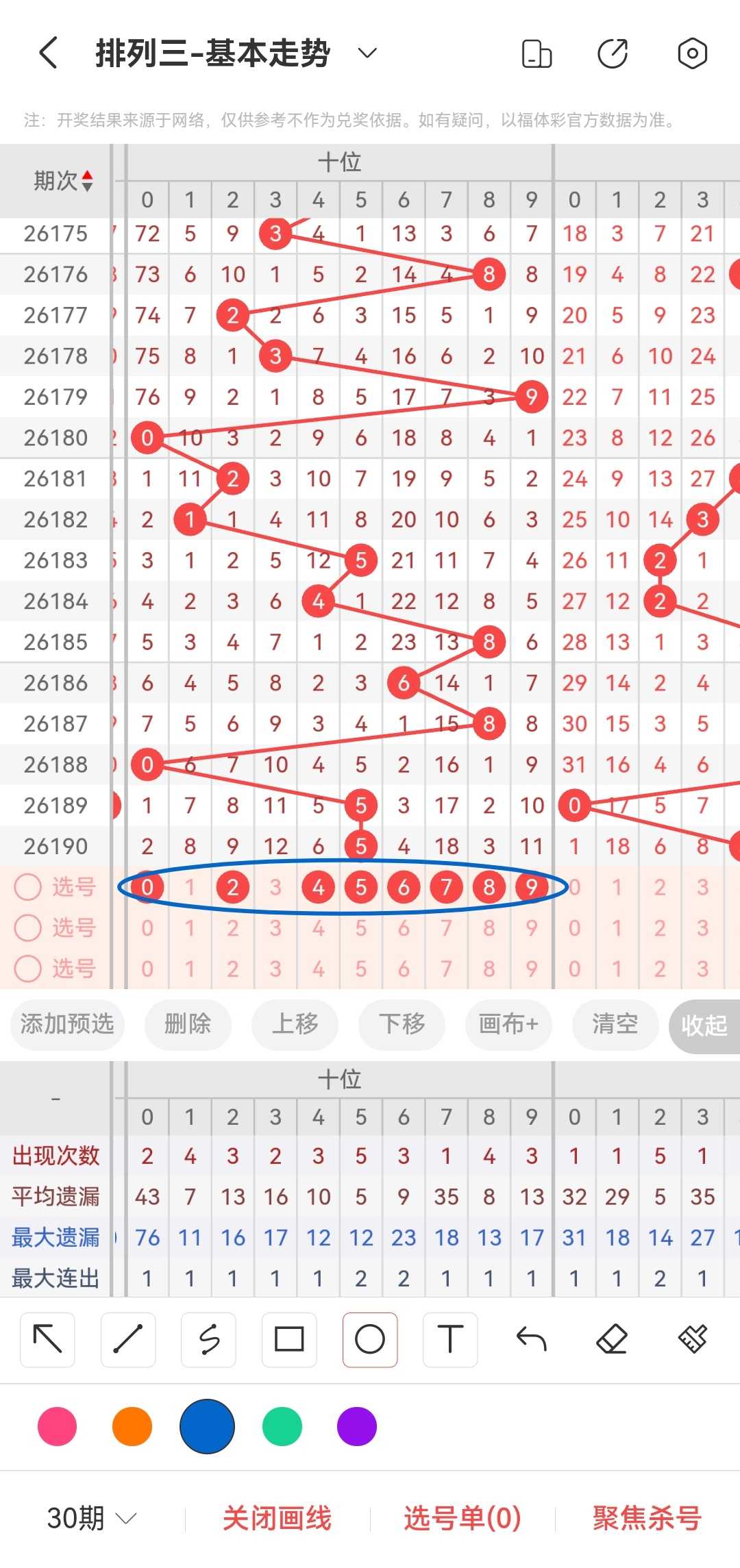Image resolution: width=740 pixels, height=1568 pixels.
Task: Open 聚焦杀号
Action: pyautogui.click(x=647, y=1519)
